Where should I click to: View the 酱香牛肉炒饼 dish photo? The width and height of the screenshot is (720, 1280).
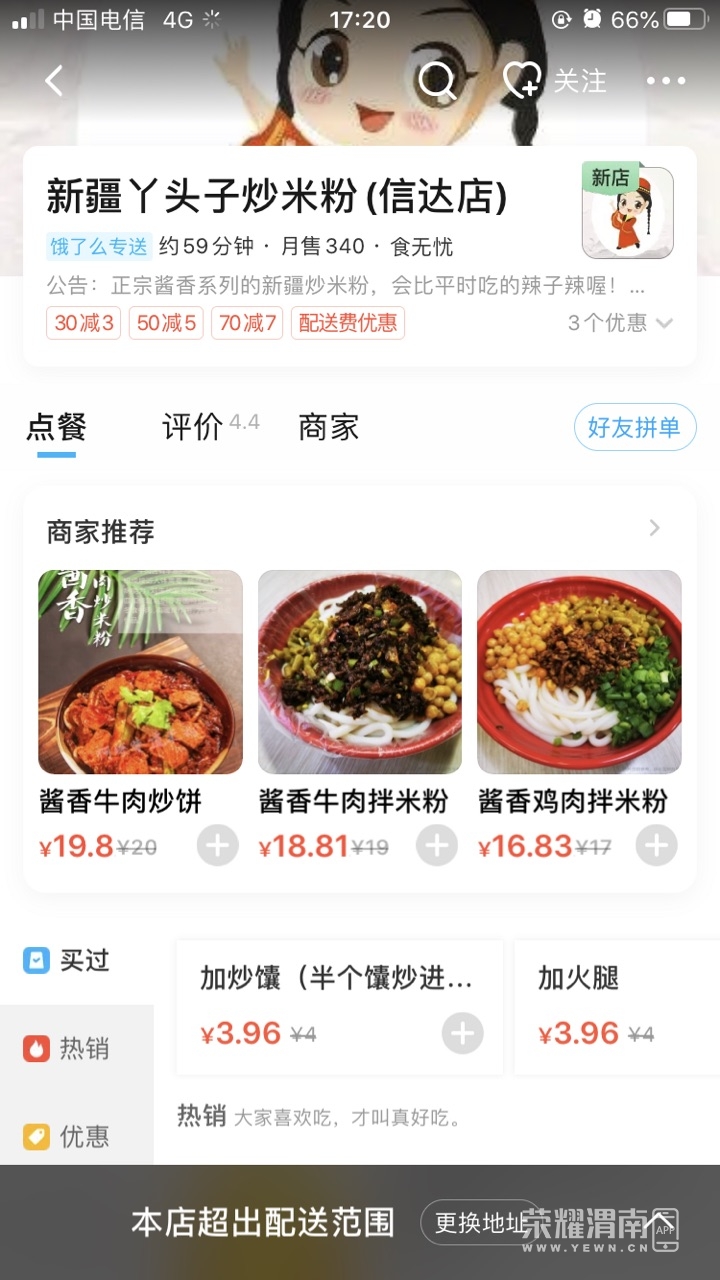[140, 672]
